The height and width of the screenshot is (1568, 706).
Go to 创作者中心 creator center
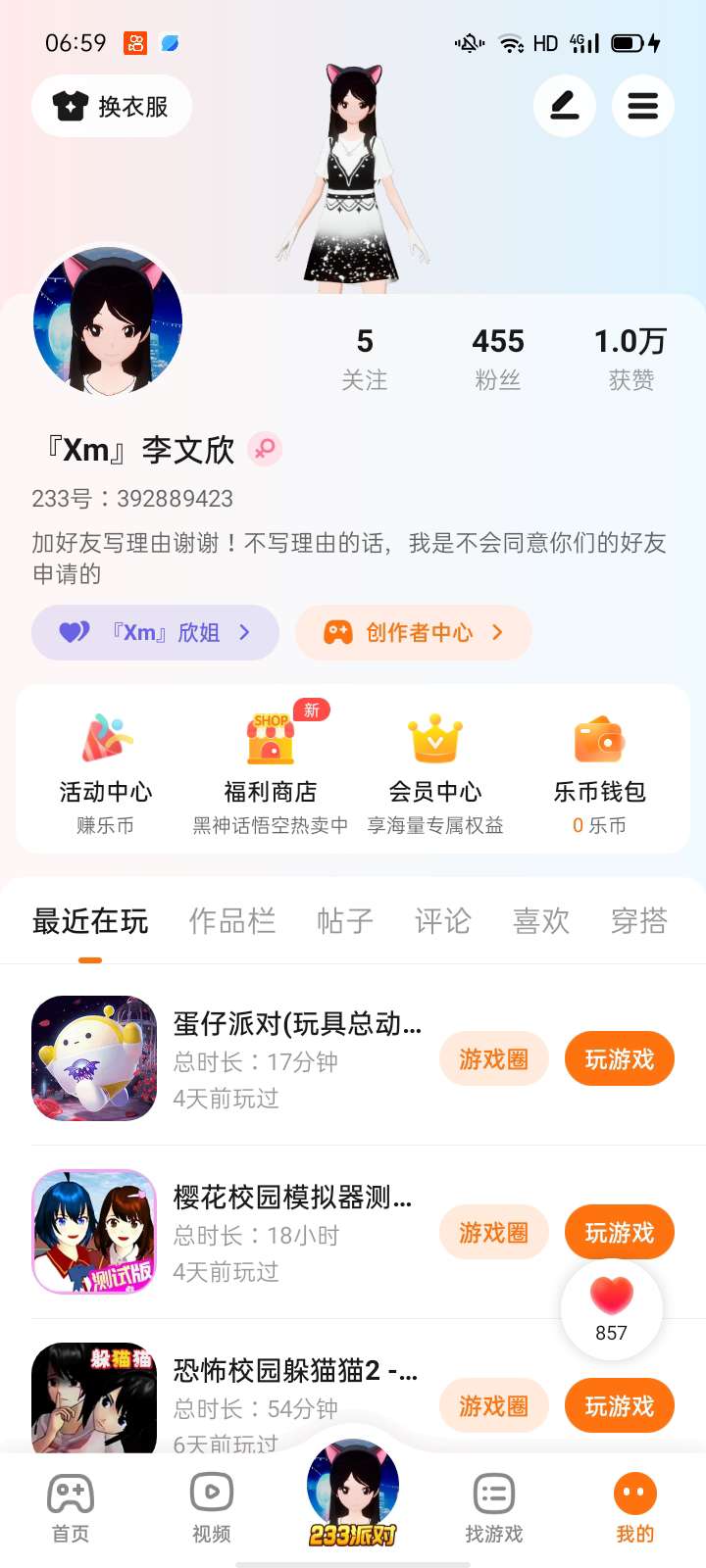413,632
